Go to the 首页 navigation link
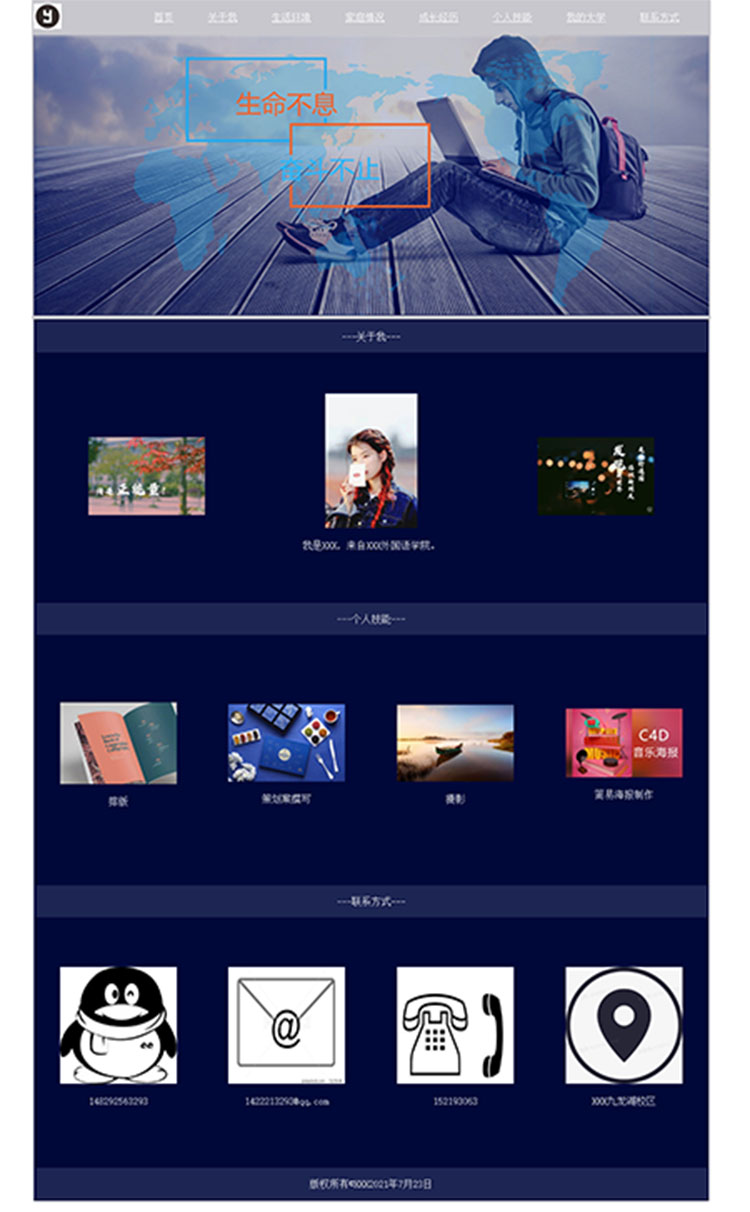The image size is (750, 1212). click(163, 18)
